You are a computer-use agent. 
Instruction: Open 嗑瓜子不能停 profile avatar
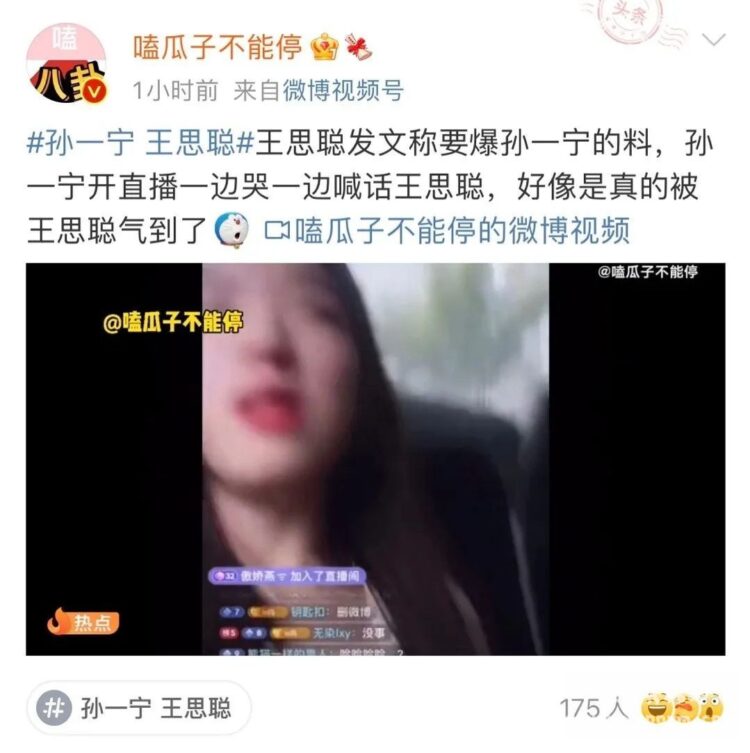pos(68,64)
